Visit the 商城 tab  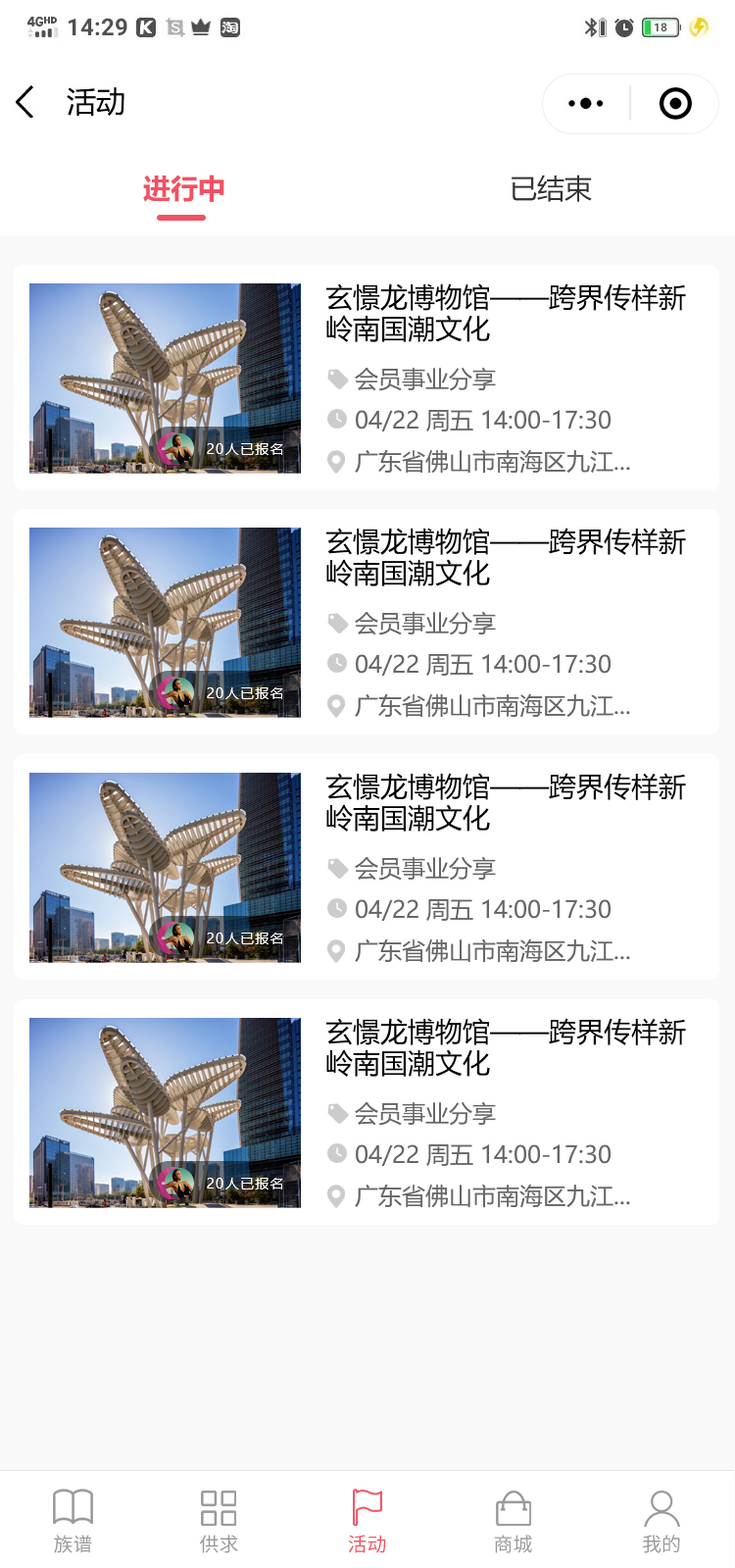pyautogui.click(x=514, y=1520)
